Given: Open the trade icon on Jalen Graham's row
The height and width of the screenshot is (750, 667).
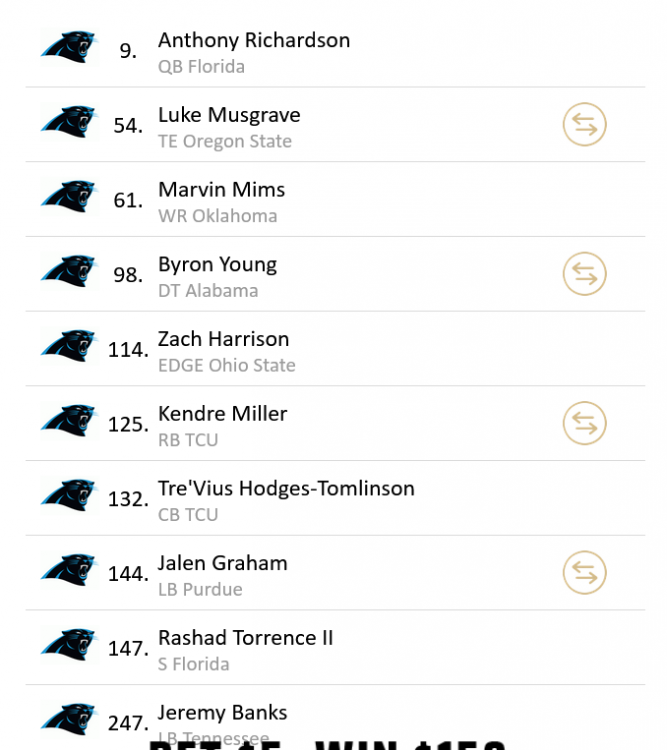Looking at the screenshot, I should pyautogui.click(x=585, y=573).
